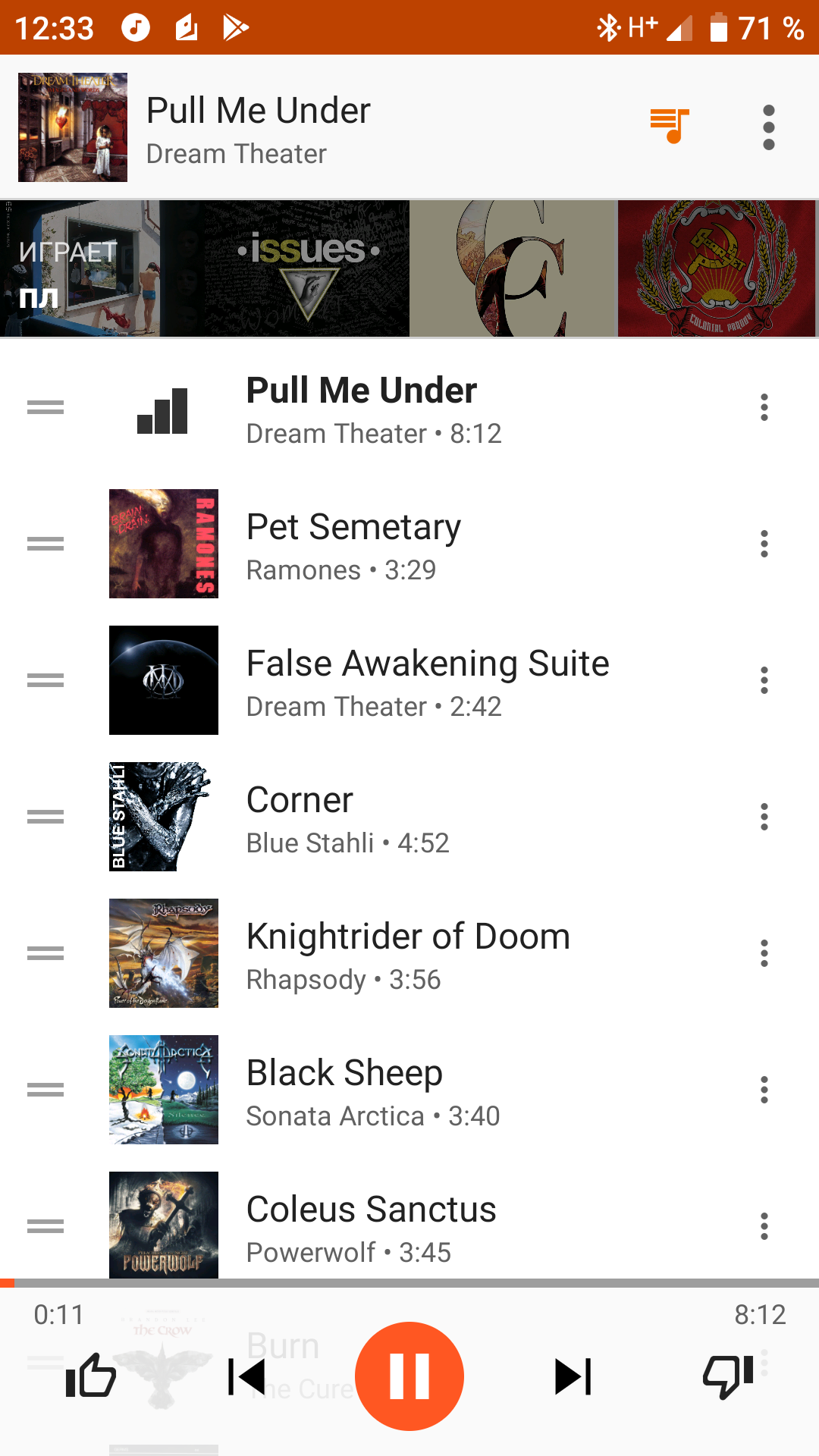This screenshot has width=819, height=1456.
Task: Open the top overflow menu
Action: click(768, 127)
